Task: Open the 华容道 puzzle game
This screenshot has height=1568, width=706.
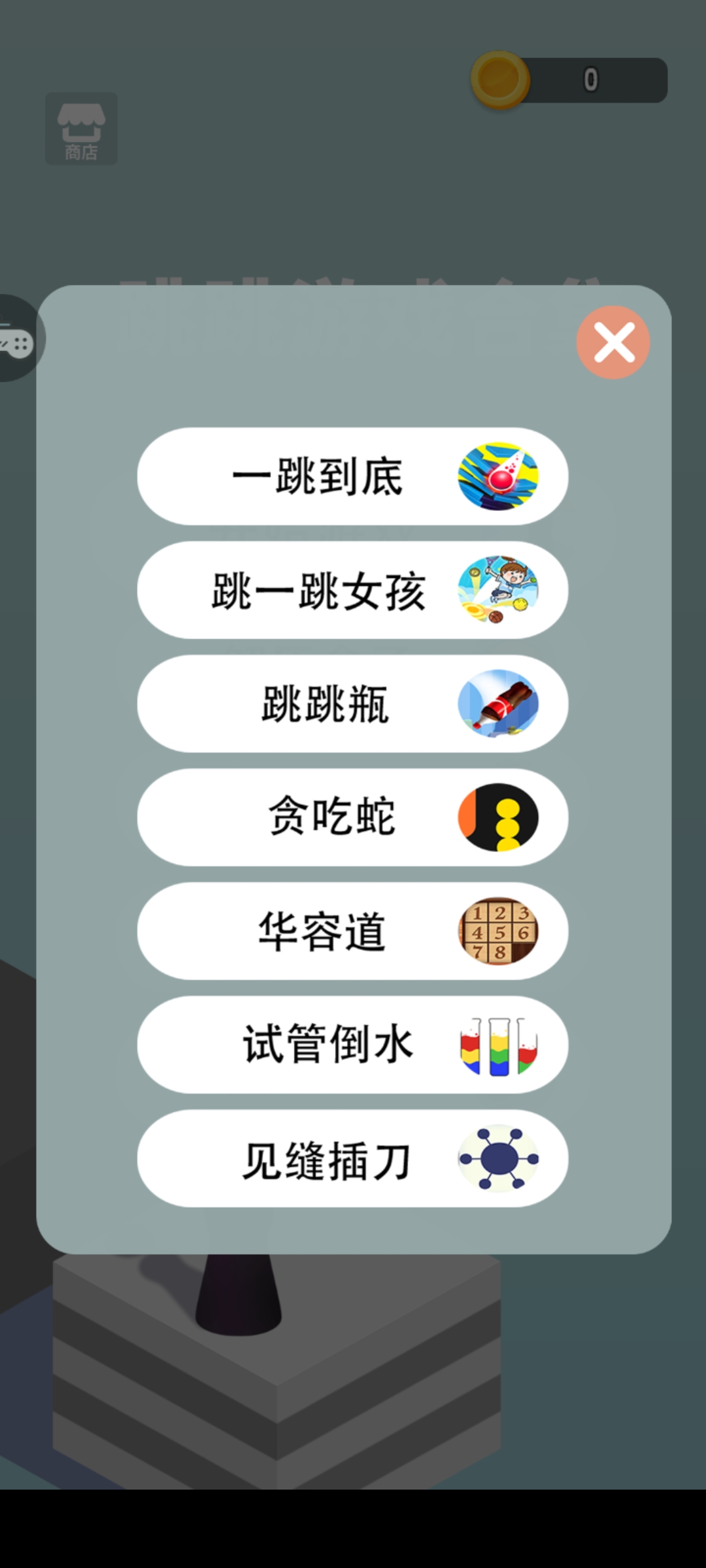Action: [x=352, y=931]
